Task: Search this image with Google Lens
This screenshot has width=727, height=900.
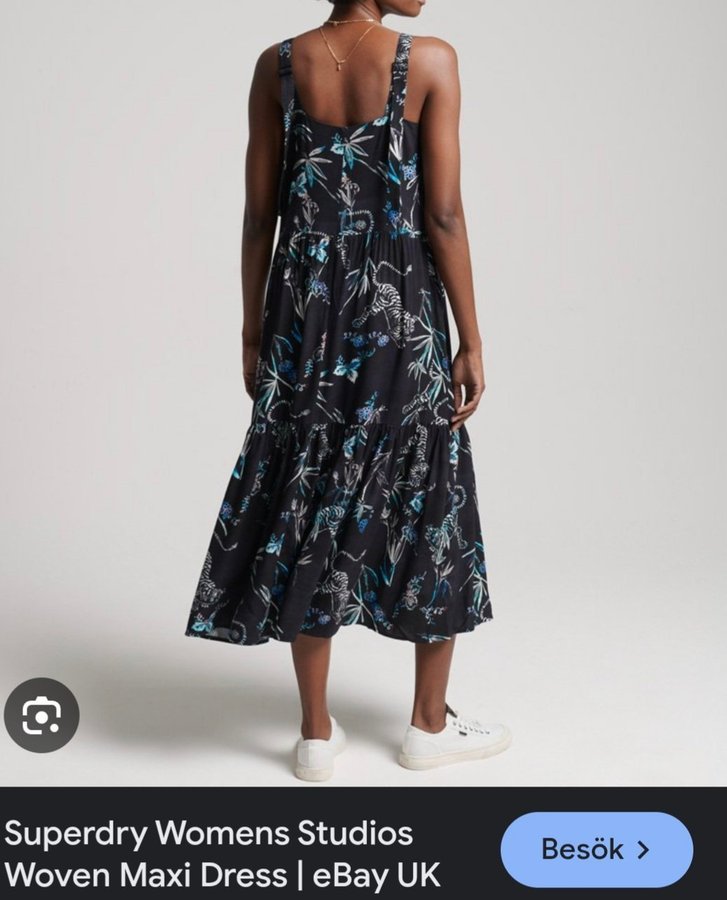Action: click(x=41, y=715)
